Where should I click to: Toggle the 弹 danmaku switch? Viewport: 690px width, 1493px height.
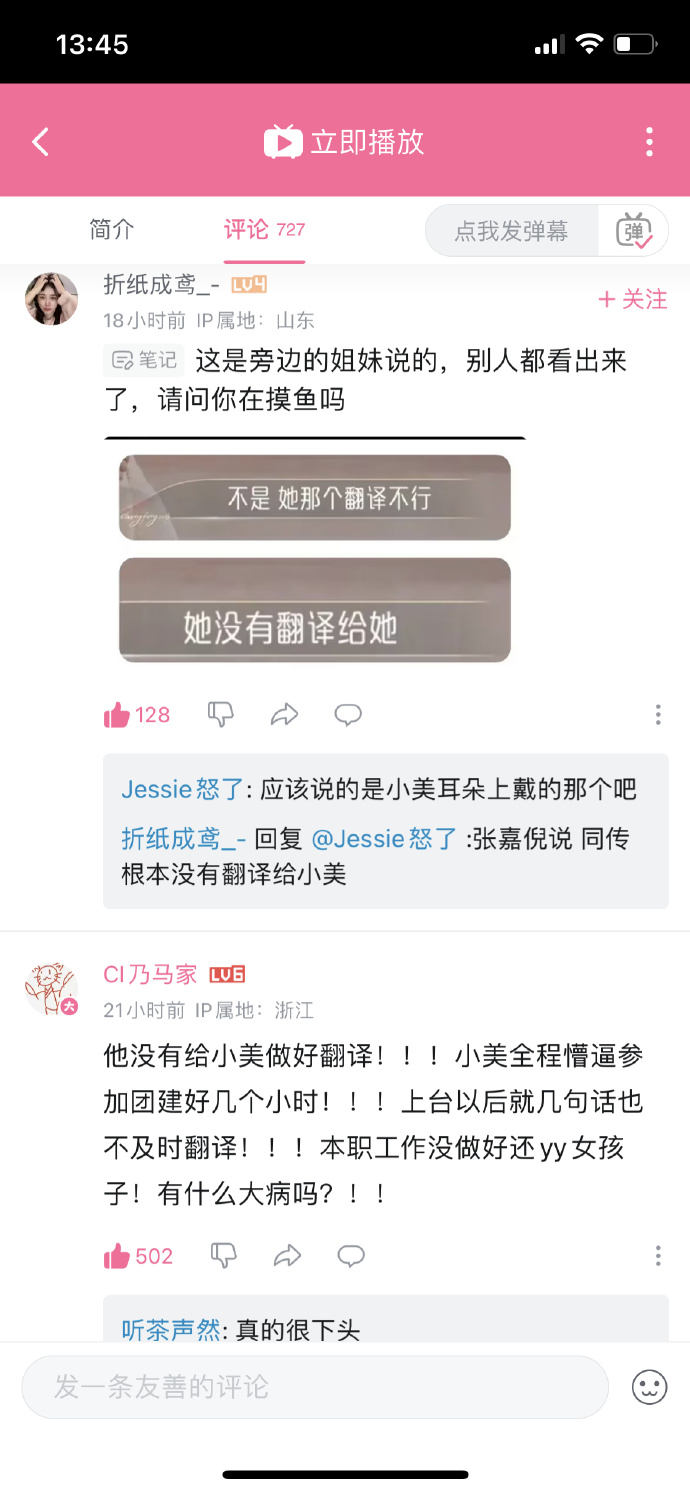[634, 231]
